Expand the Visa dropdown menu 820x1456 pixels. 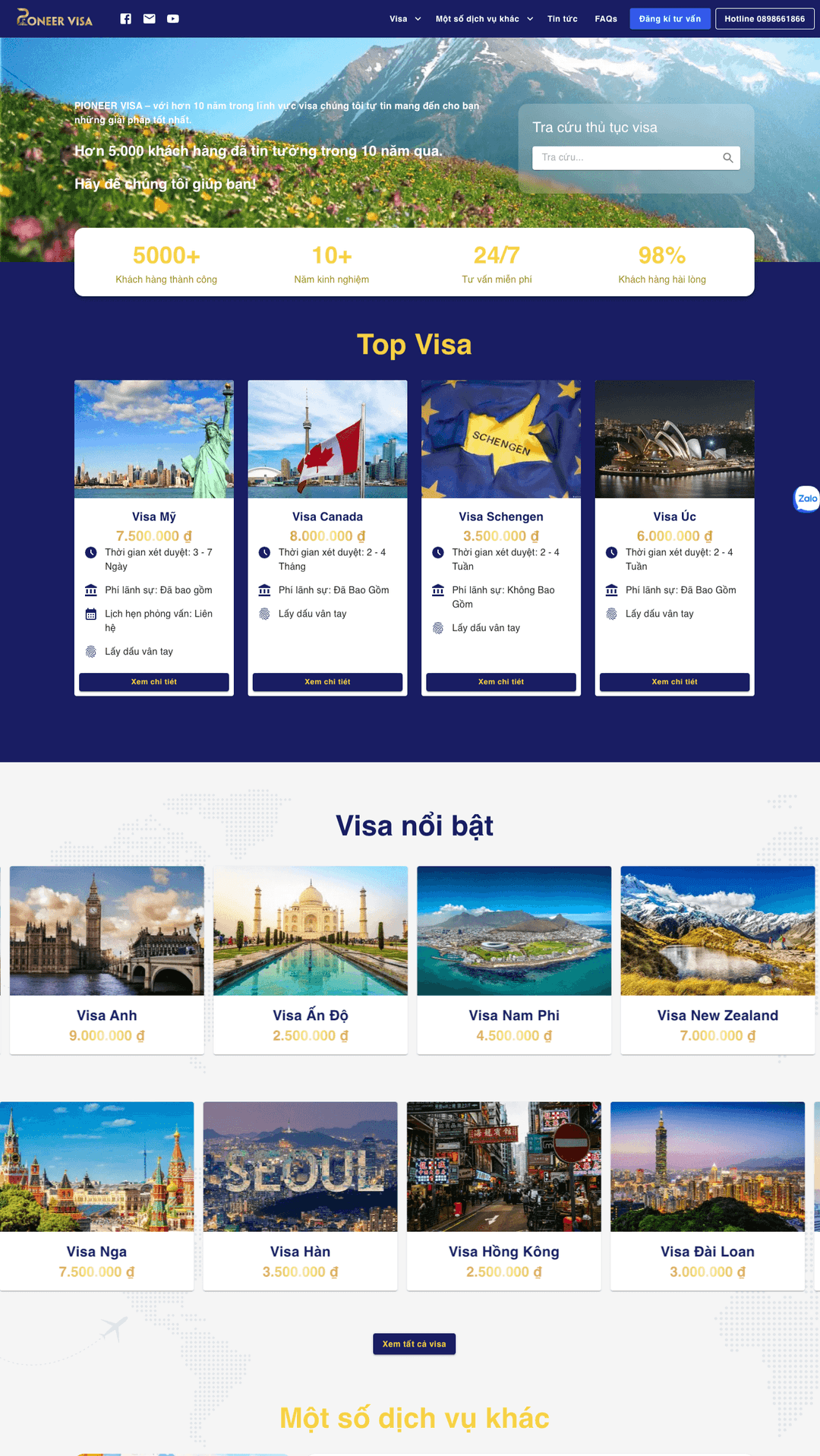point(405,19)
